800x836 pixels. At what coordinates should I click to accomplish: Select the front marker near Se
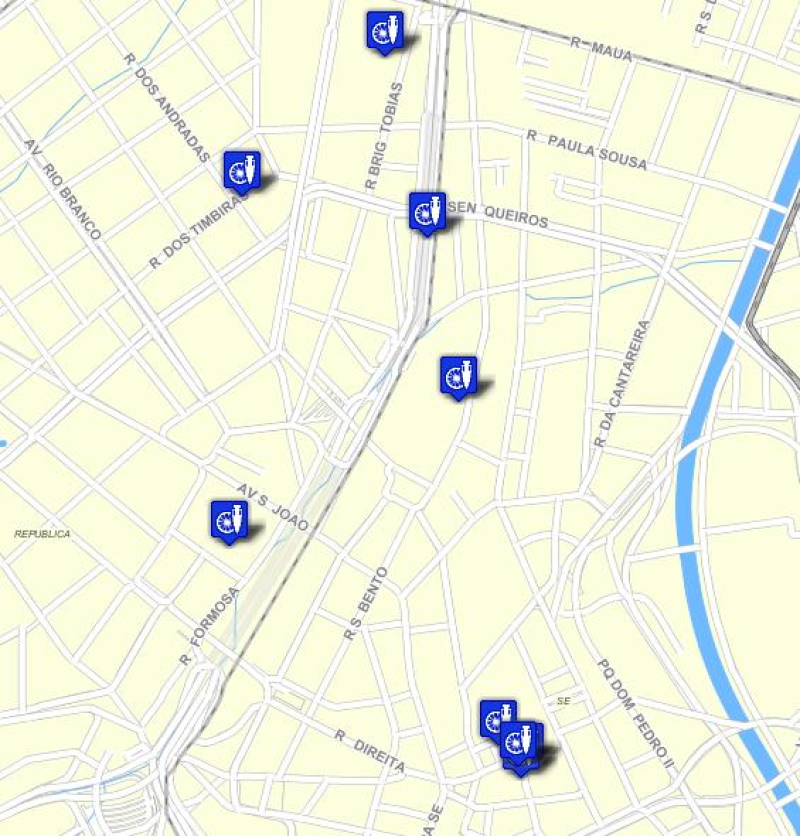[x=519, y=742]
